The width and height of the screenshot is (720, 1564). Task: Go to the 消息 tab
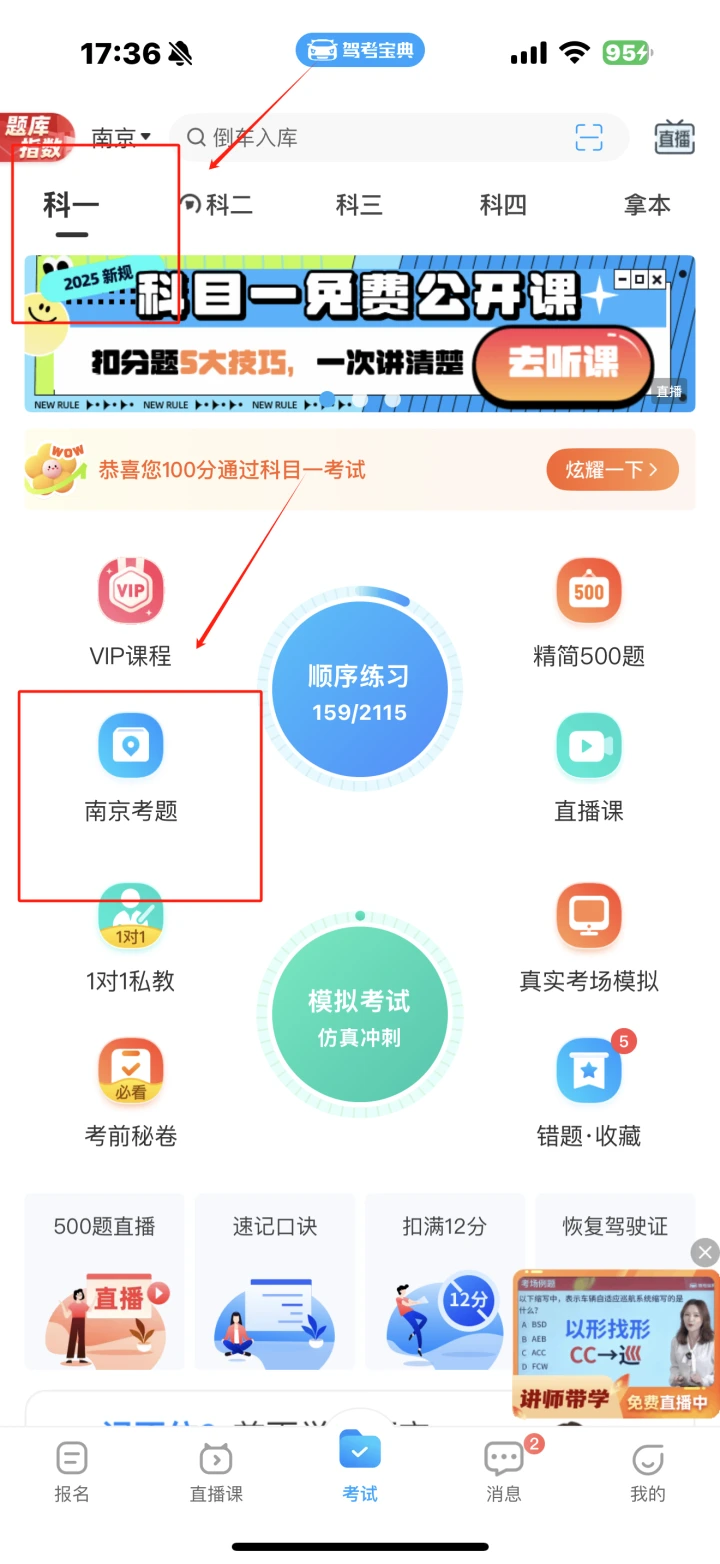click(504, 1471)
